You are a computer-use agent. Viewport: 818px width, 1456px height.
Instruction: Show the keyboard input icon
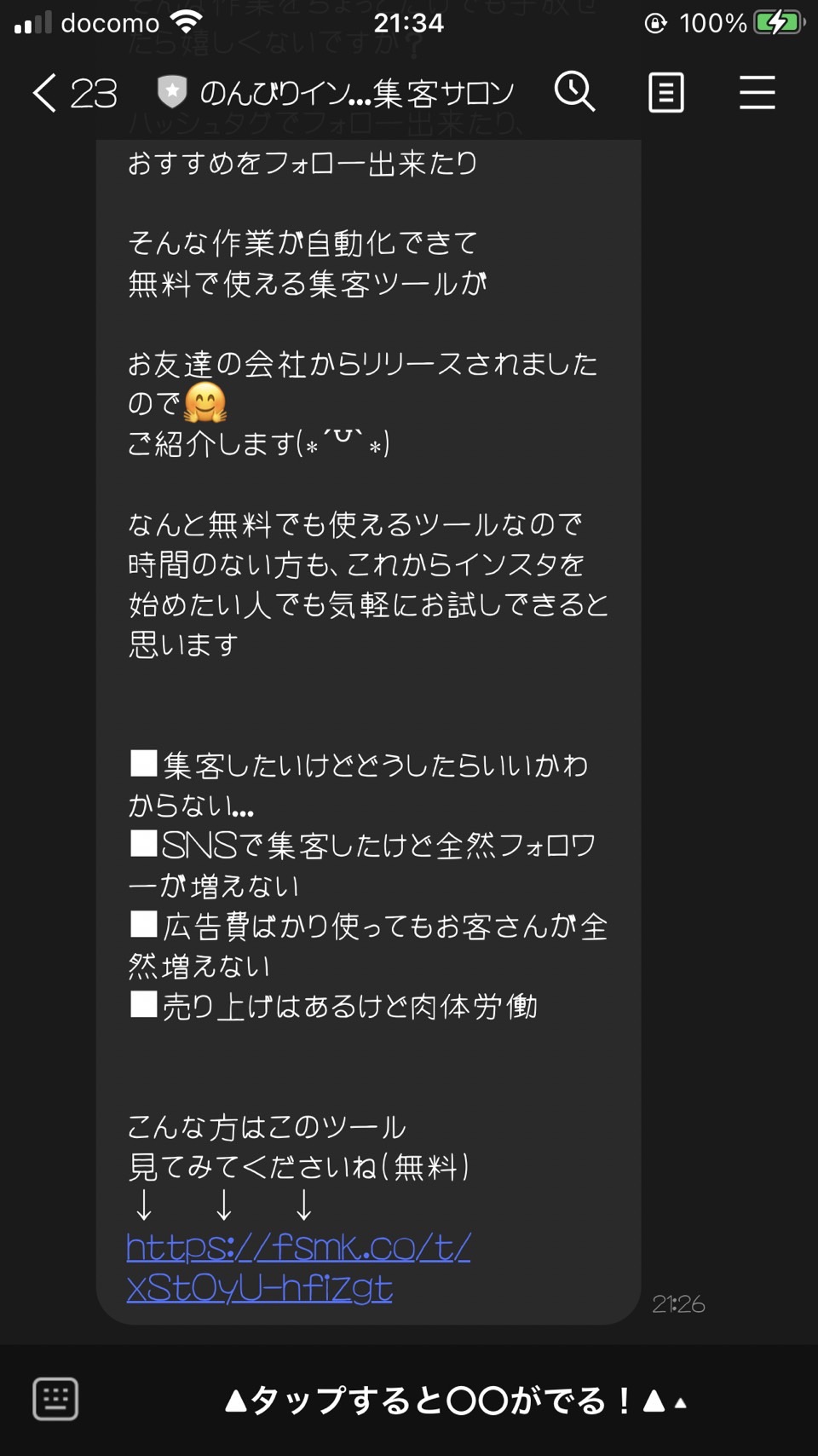(55, 1399)
